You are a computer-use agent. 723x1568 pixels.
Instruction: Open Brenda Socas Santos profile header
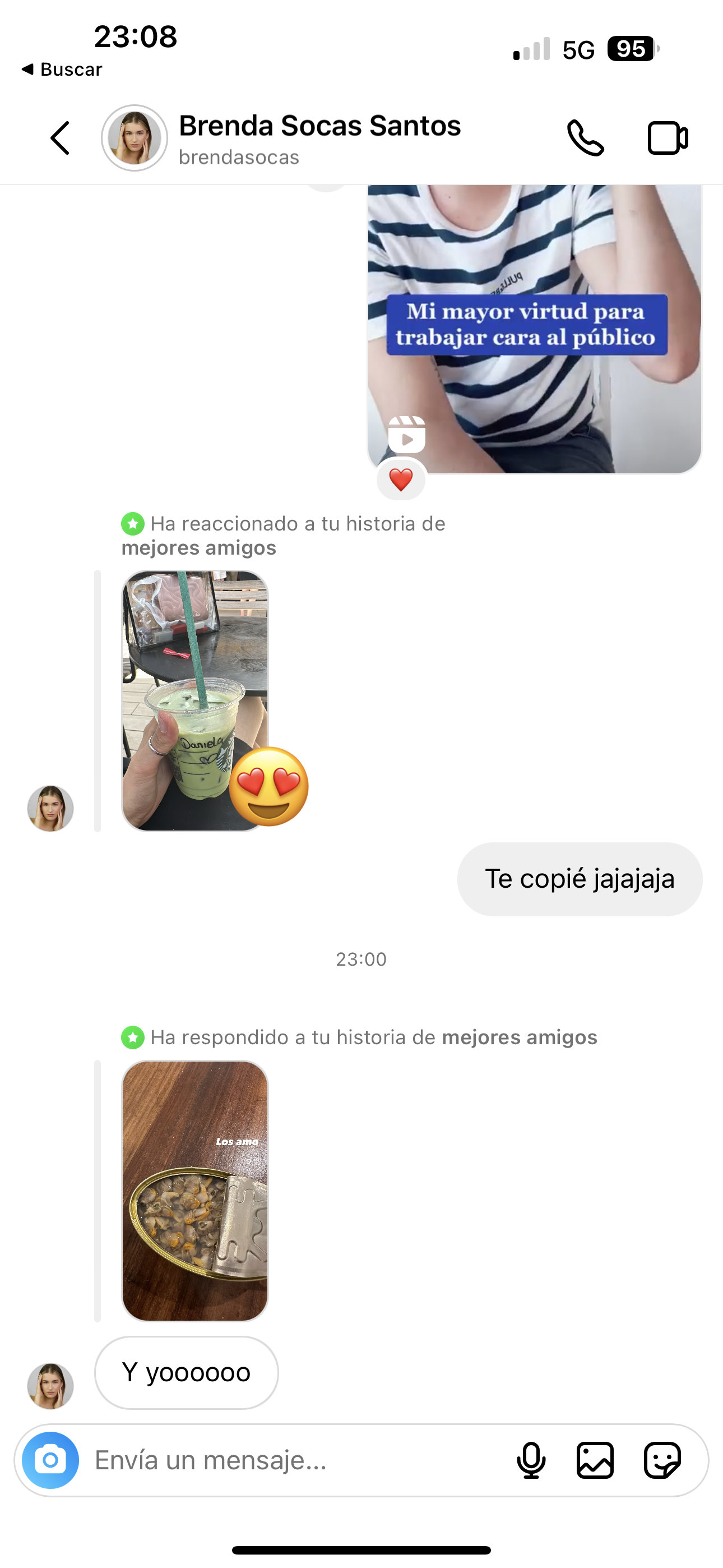[x=319, y=138]
